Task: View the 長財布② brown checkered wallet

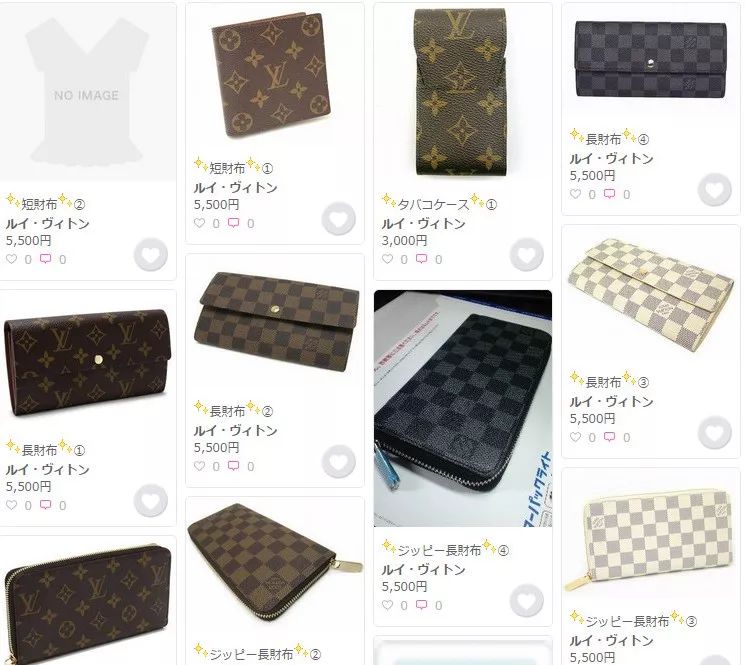Action: [x=276, y=323]
